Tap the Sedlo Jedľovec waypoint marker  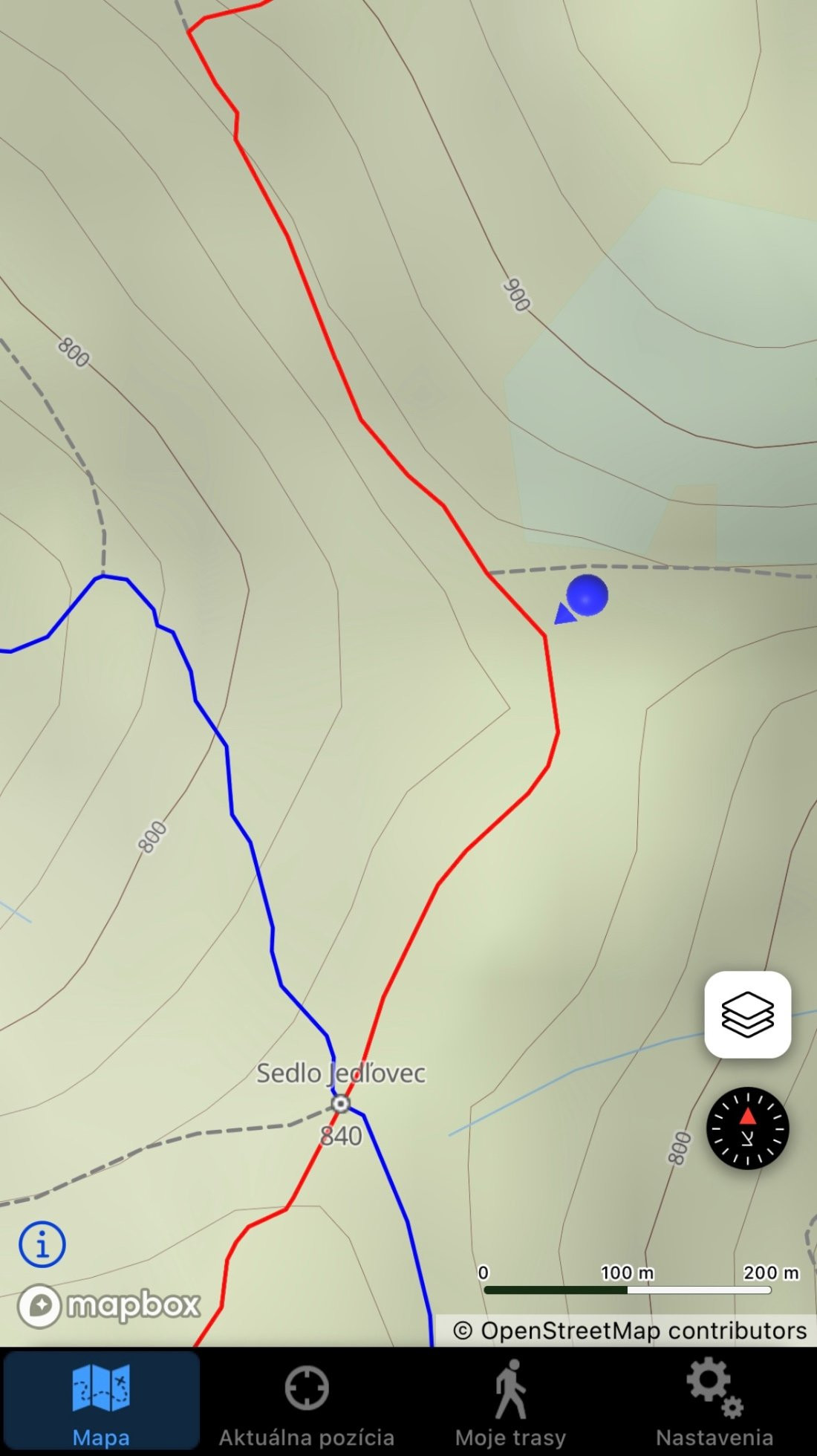point(341,1104)
